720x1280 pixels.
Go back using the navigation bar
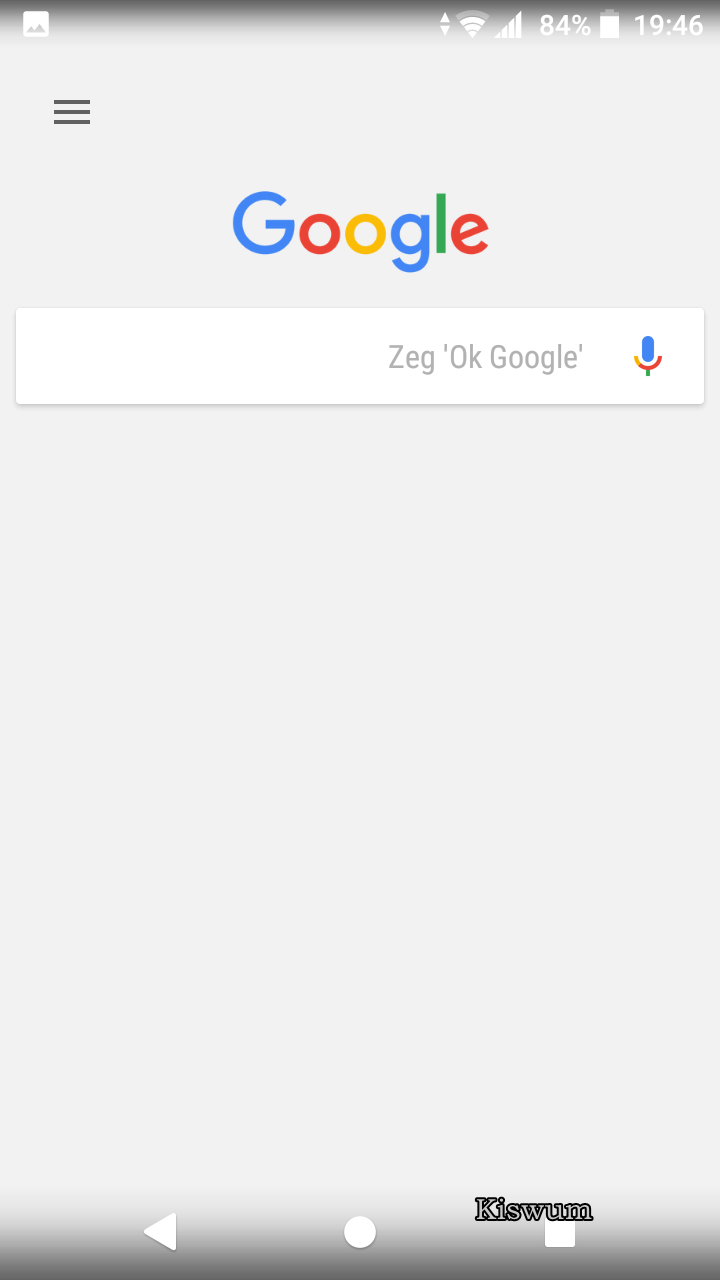point(160,1232)
